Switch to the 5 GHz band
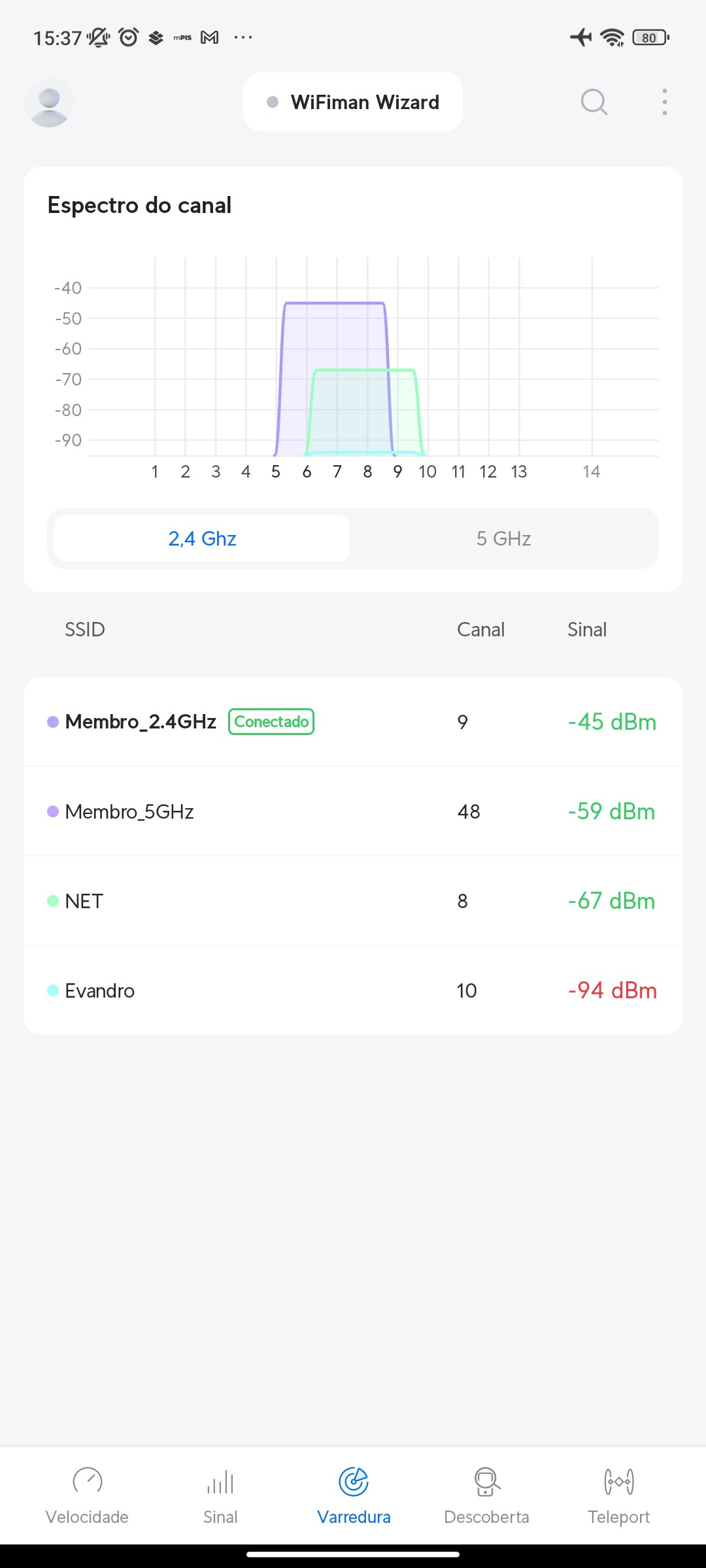706x1568 pixels. pos(503,538)
